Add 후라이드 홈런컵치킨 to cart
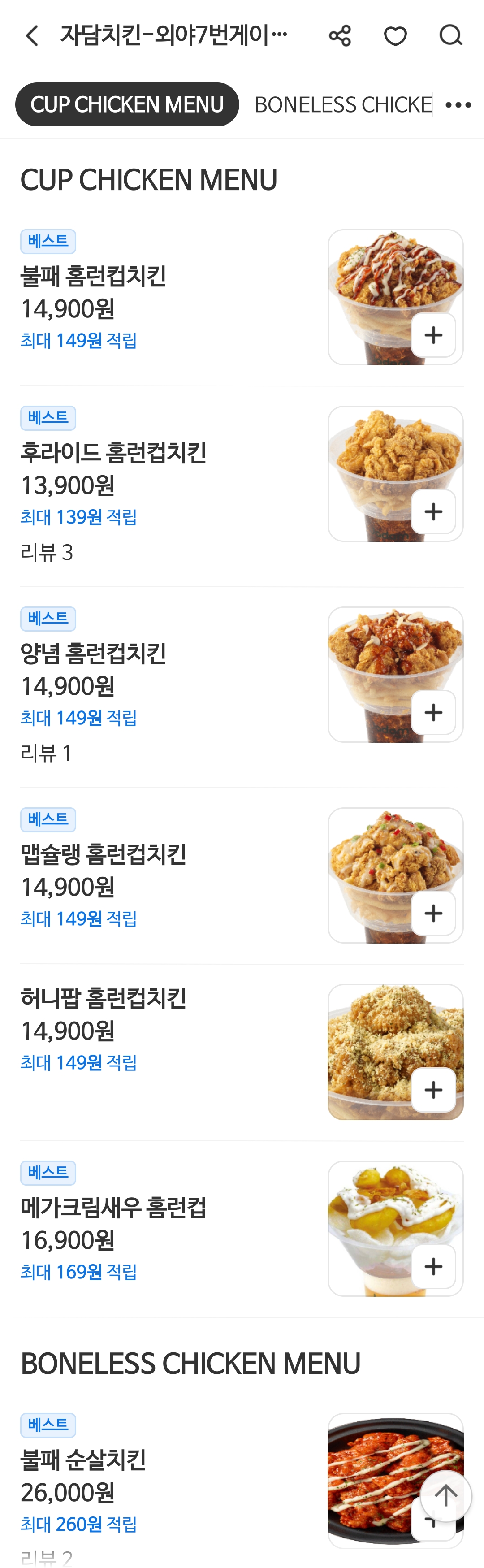Screen dimensions: 484x1568 (x=433, y=511)
